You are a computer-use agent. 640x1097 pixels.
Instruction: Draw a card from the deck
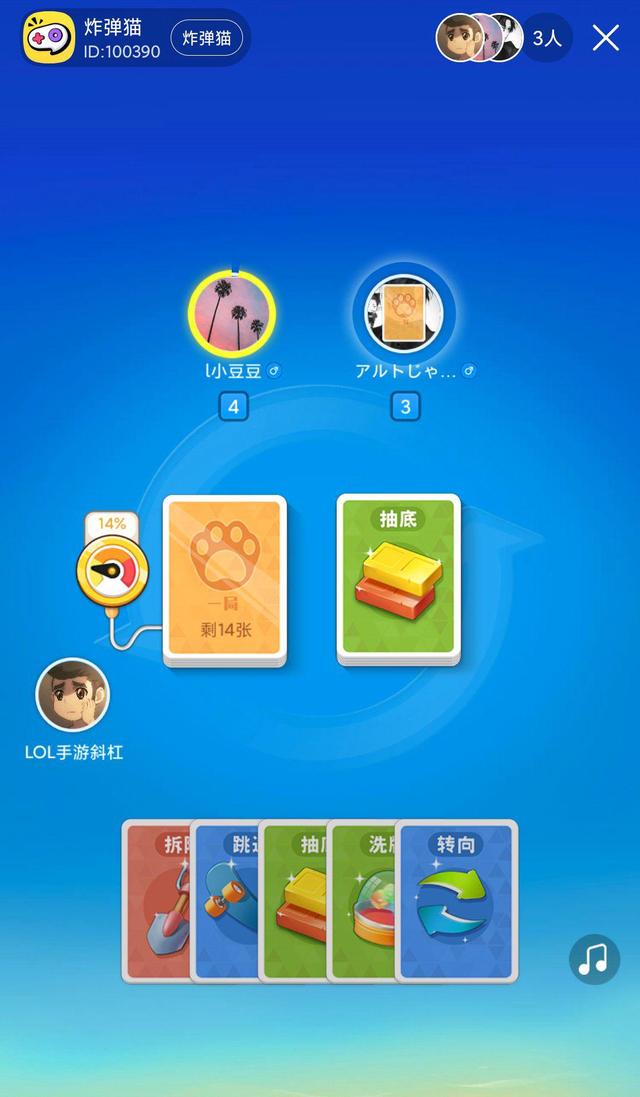click(225, 580)
